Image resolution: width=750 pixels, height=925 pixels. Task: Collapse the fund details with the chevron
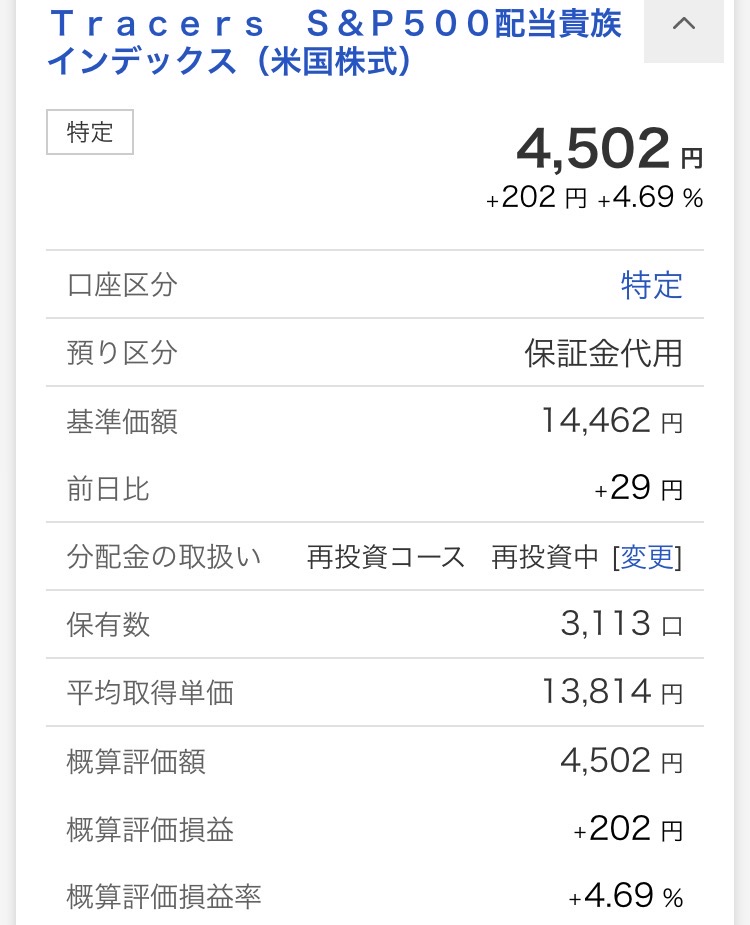click(684, 26)
